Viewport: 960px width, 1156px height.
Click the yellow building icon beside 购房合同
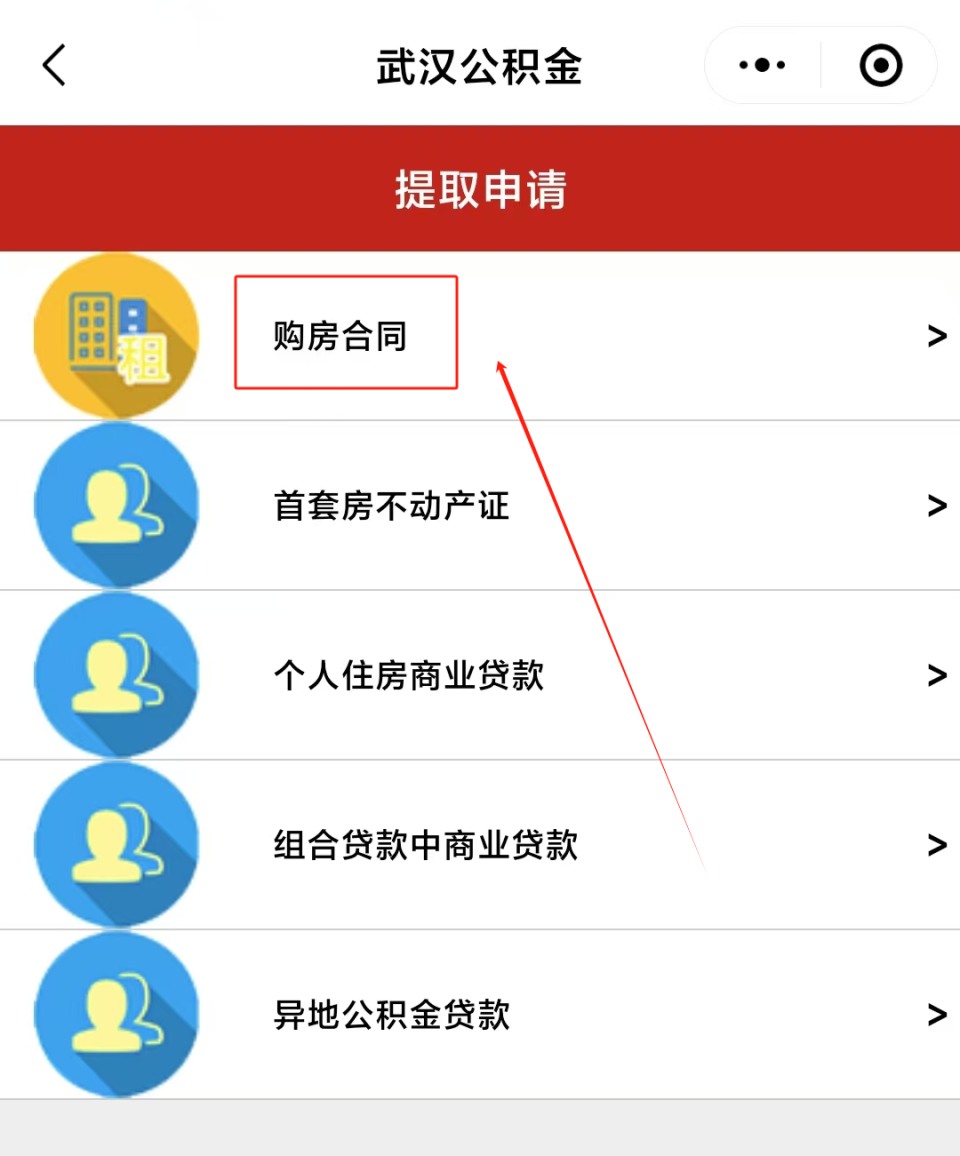(x=116, y=335)
